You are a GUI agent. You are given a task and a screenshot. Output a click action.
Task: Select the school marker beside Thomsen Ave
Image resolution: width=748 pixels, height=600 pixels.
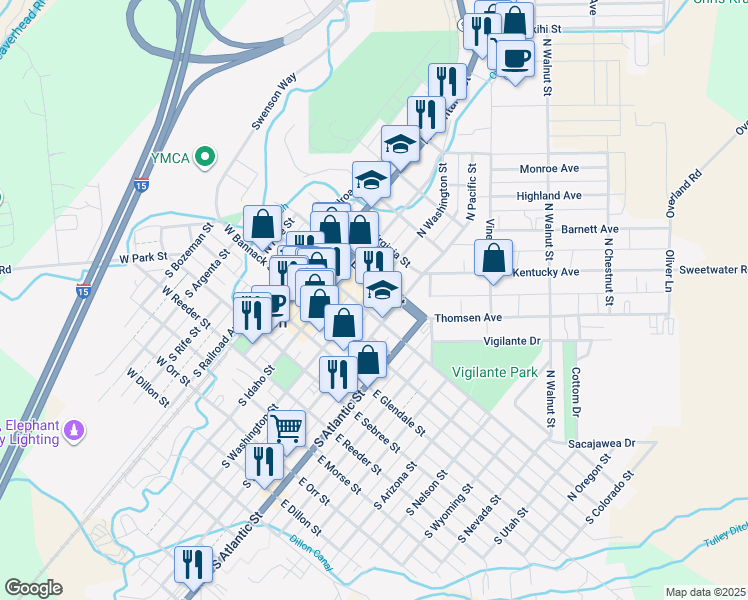coord(382,290)
